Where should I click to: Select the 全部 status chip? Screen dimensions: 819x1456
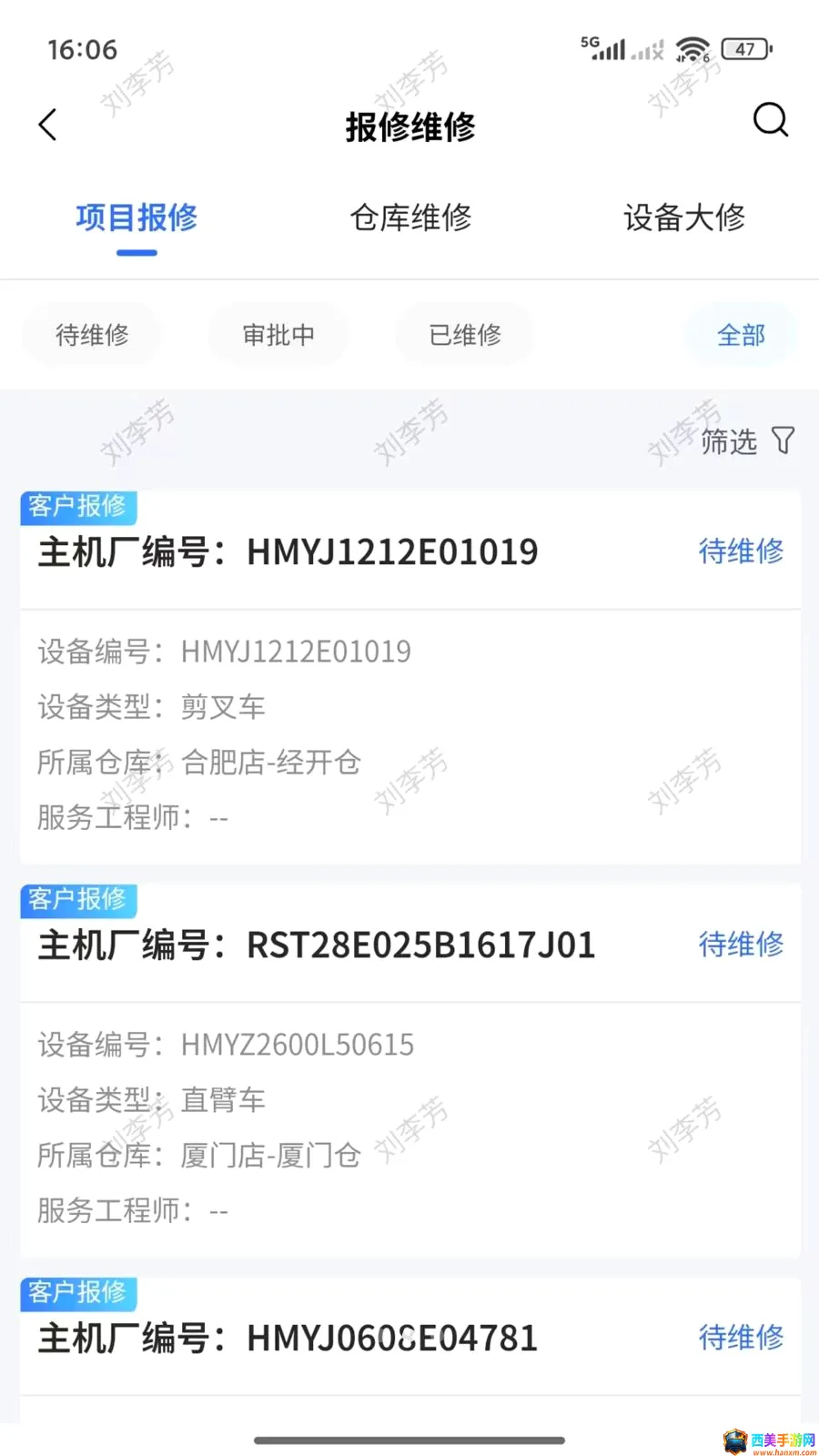pyautogui.click(x=741, y=335)
